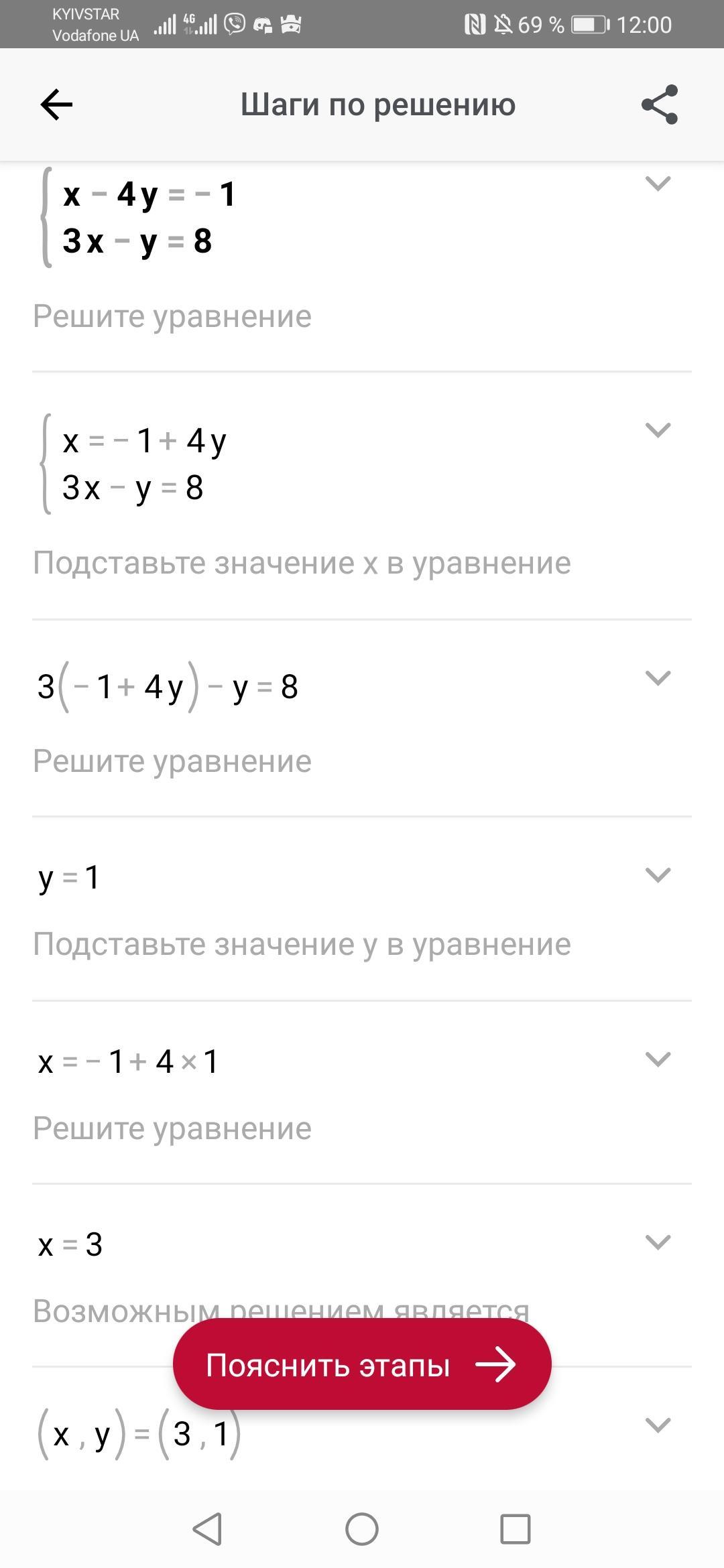724x1568 pixels.
Task: Expand the 3(−1+4y) − y = 8 step
Action: 658,677
